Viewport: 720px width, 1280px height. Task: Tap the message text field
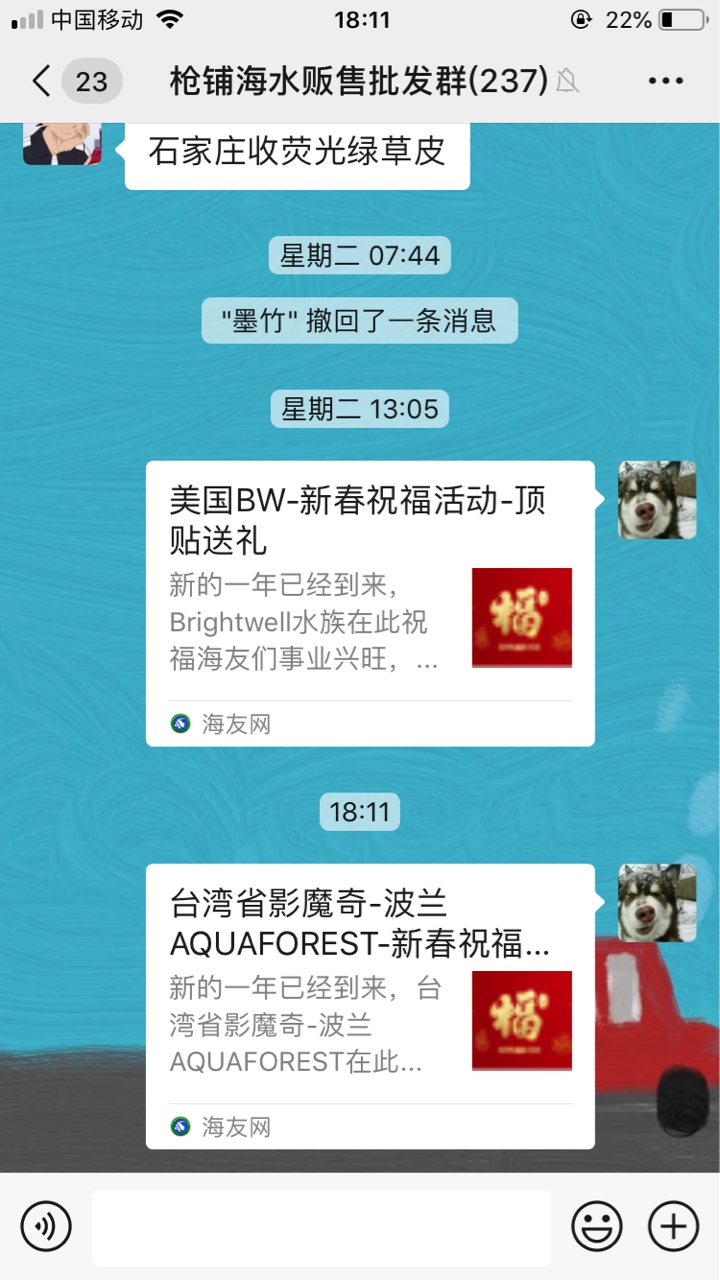click(x=321, y=1227)
